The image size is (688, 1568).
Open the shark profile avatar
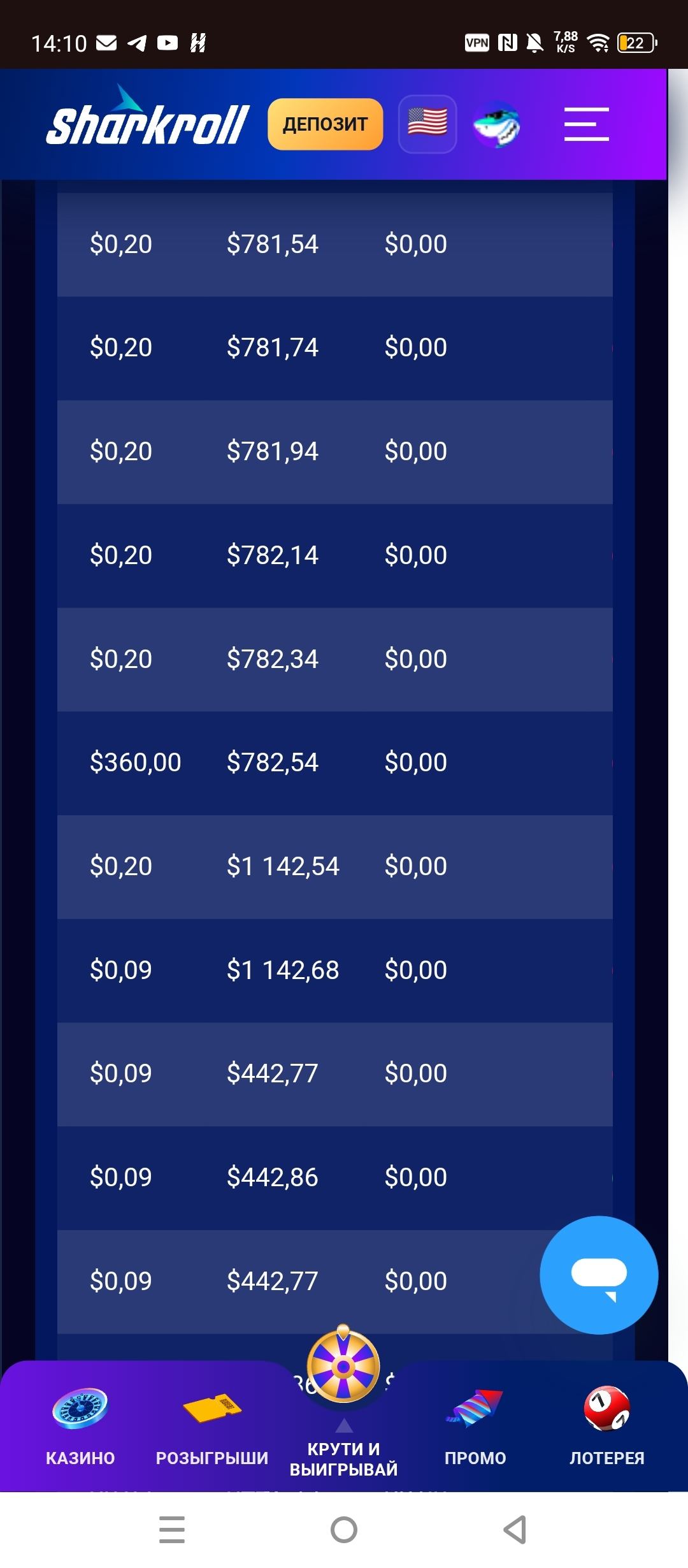pos(496,124)
